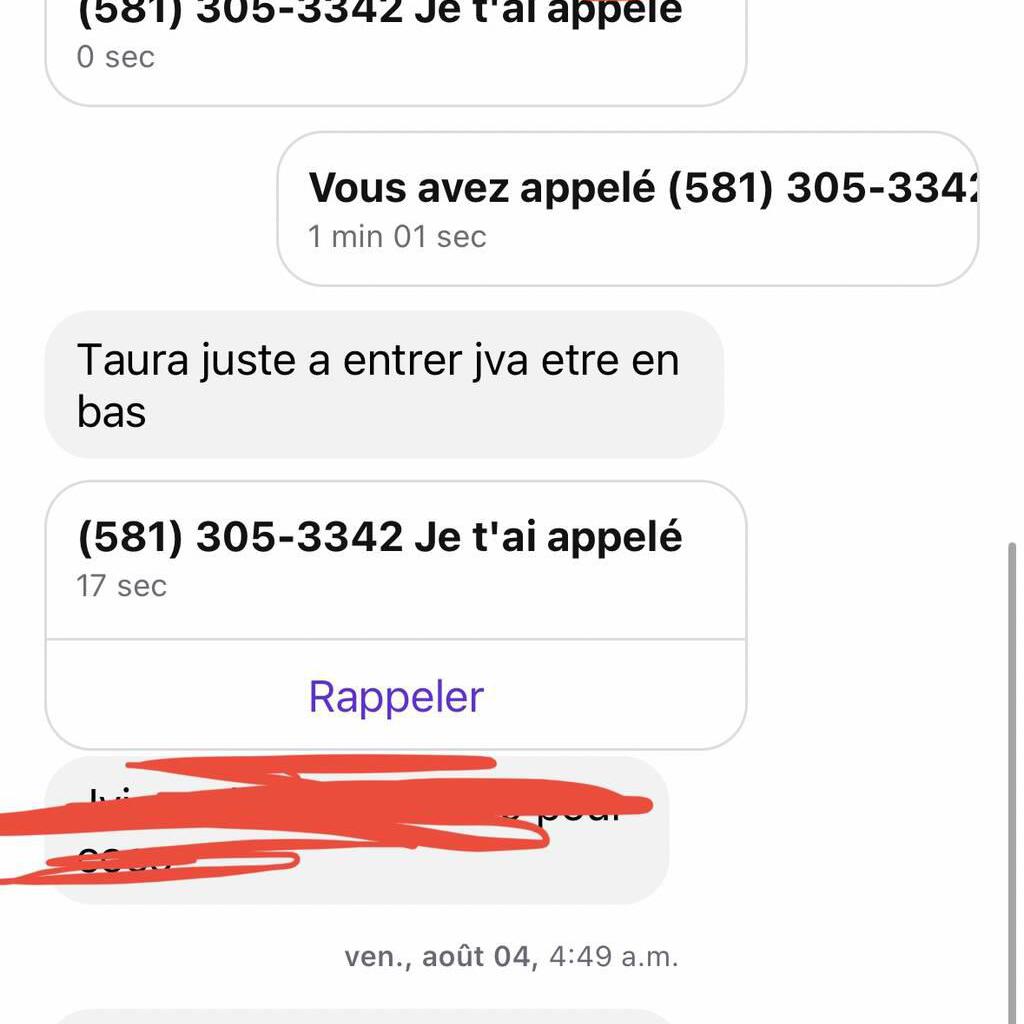Tap Rappeler to call back
The height and width of the screenshot is (1024, 1024).
point(396,697)
